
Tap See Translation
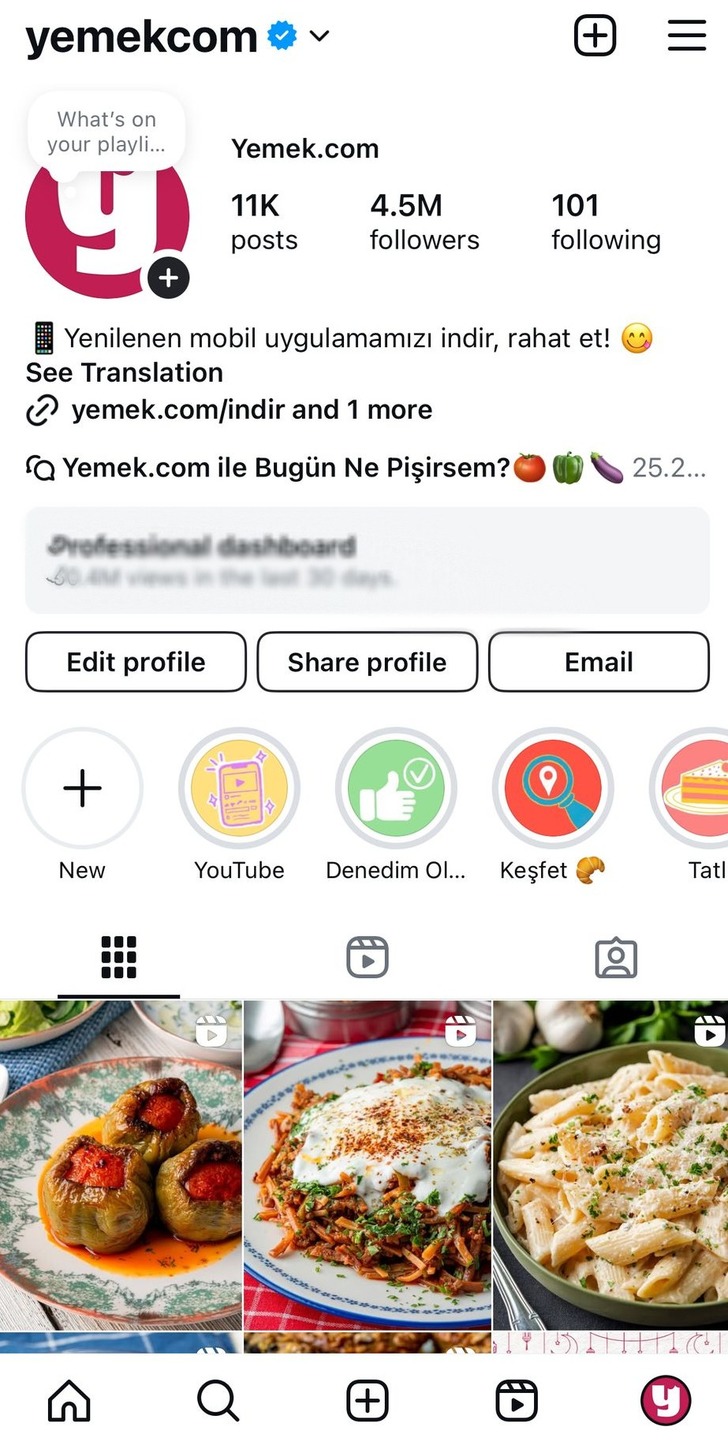tap(124, 373)
